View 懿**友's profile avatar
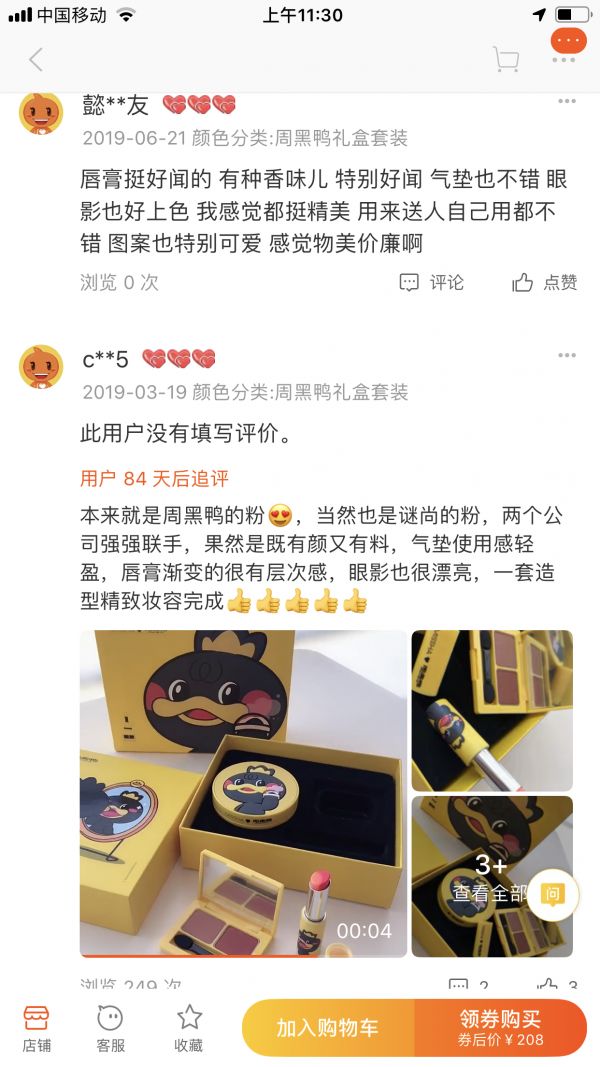 coord(41,112)
